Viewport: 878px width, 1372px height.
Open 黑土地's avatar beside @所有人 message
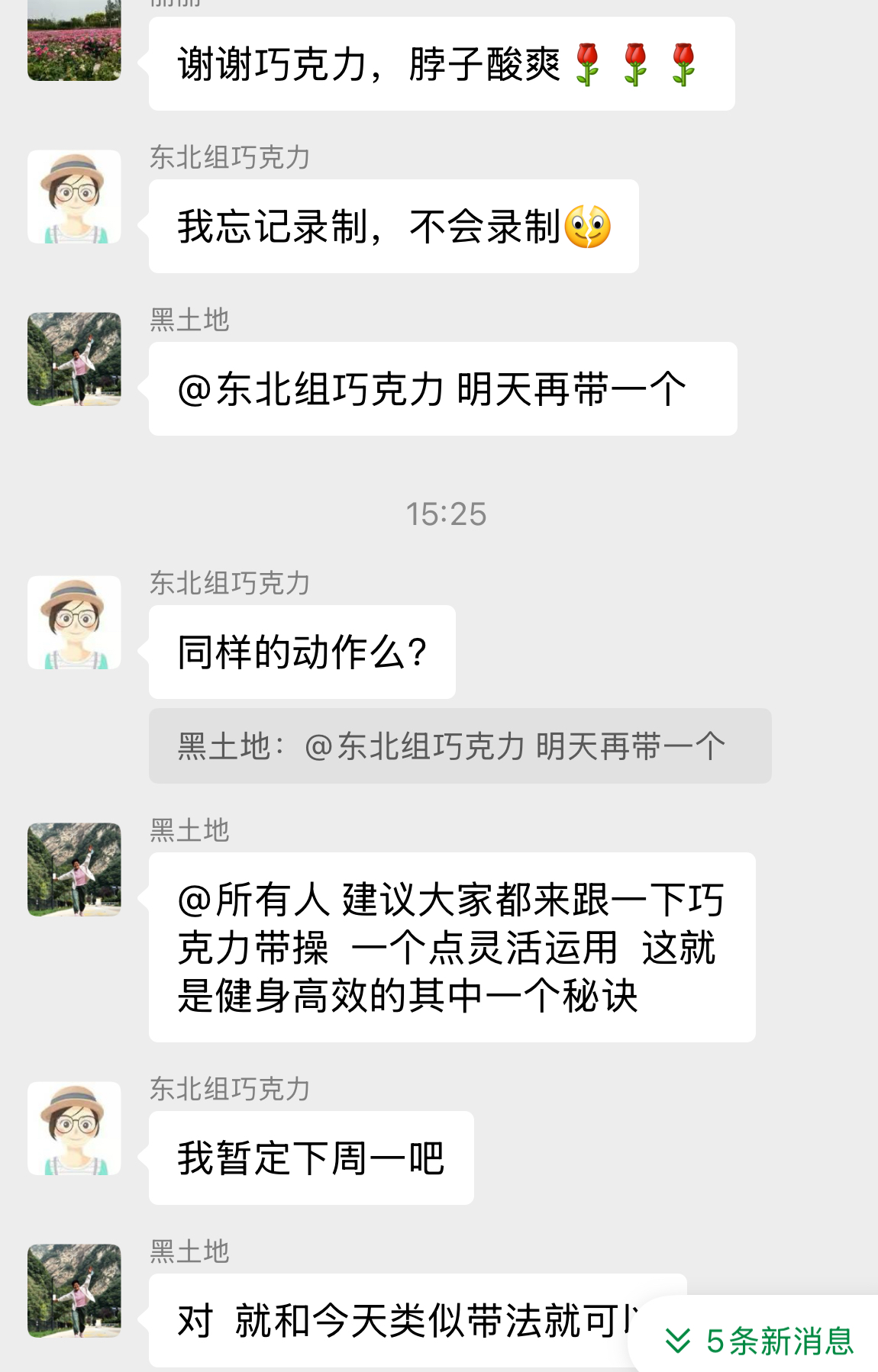tap(74, 869)
